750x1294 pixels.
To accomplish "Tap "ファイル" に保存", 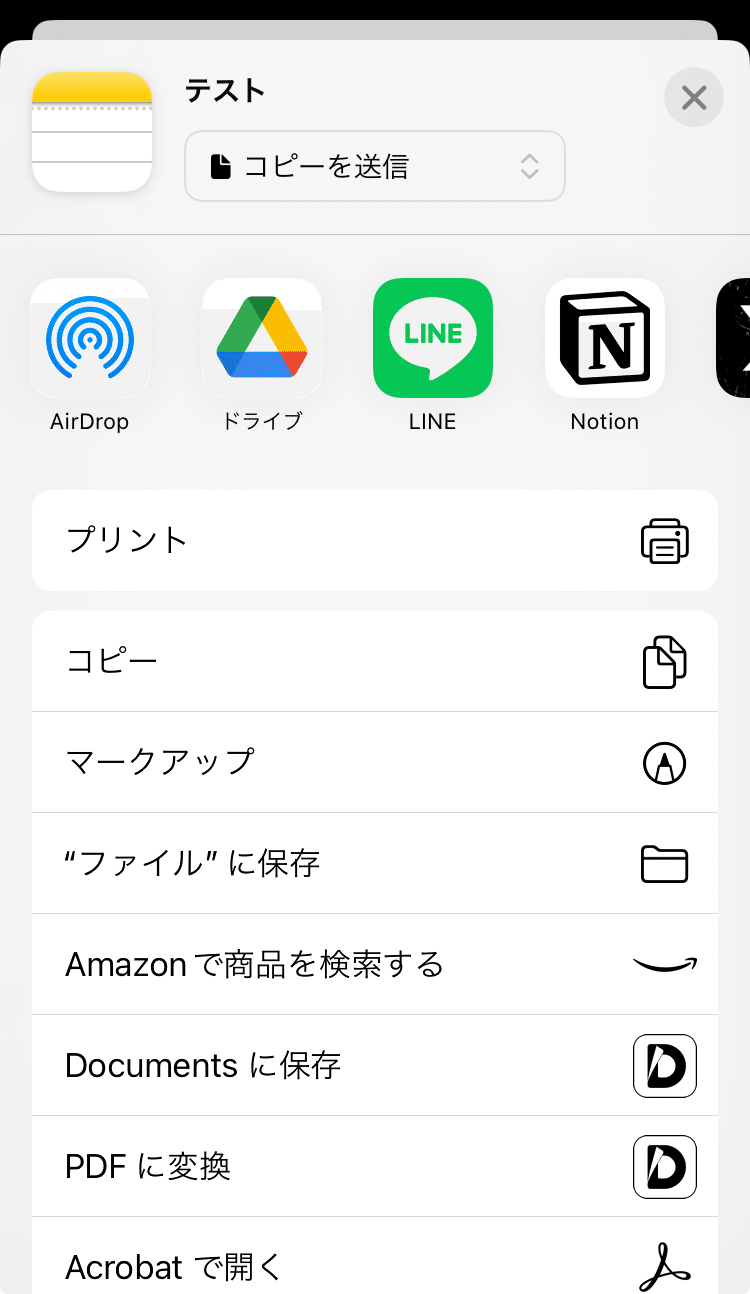I will (x=375, y=864).
